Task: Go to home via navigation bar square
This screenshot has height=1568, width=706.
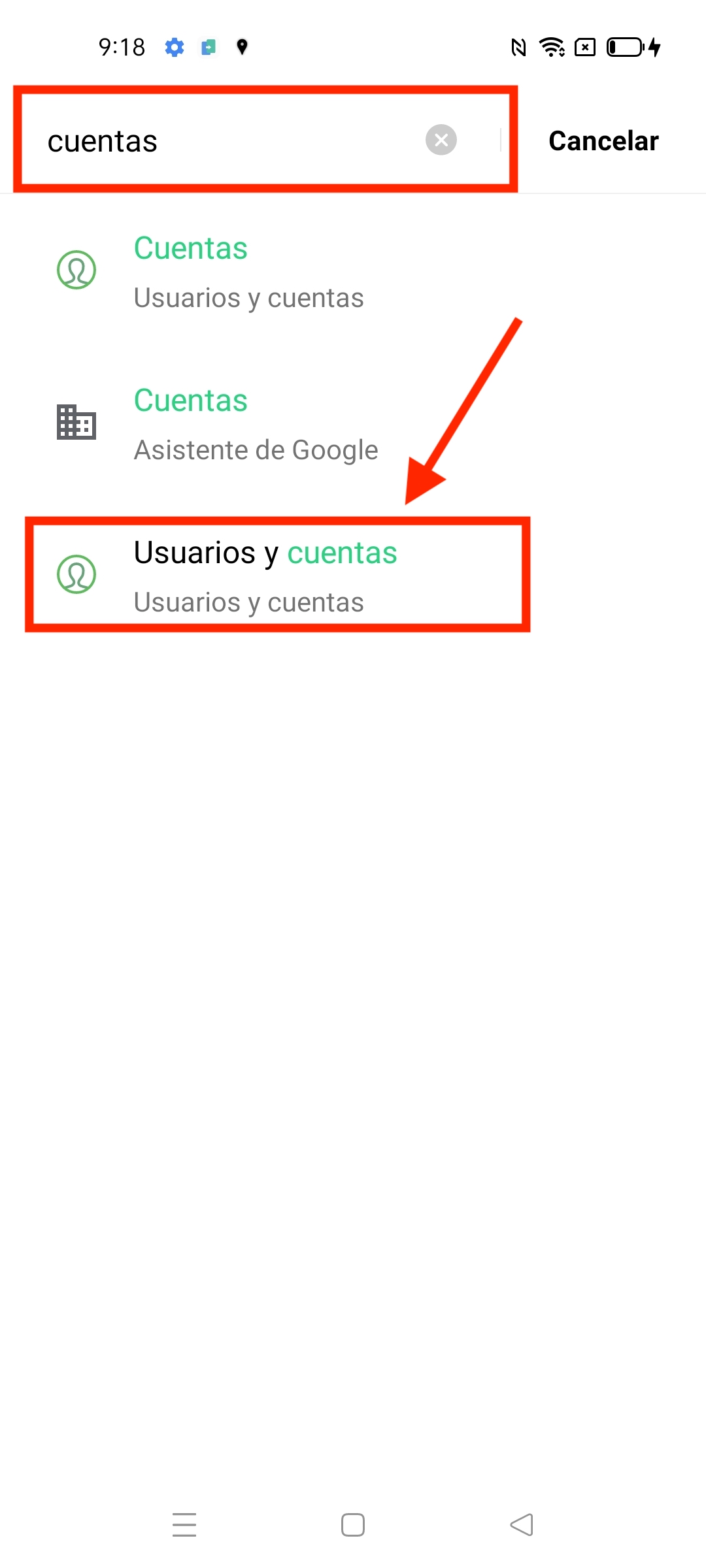Action: pos(353,1525)
